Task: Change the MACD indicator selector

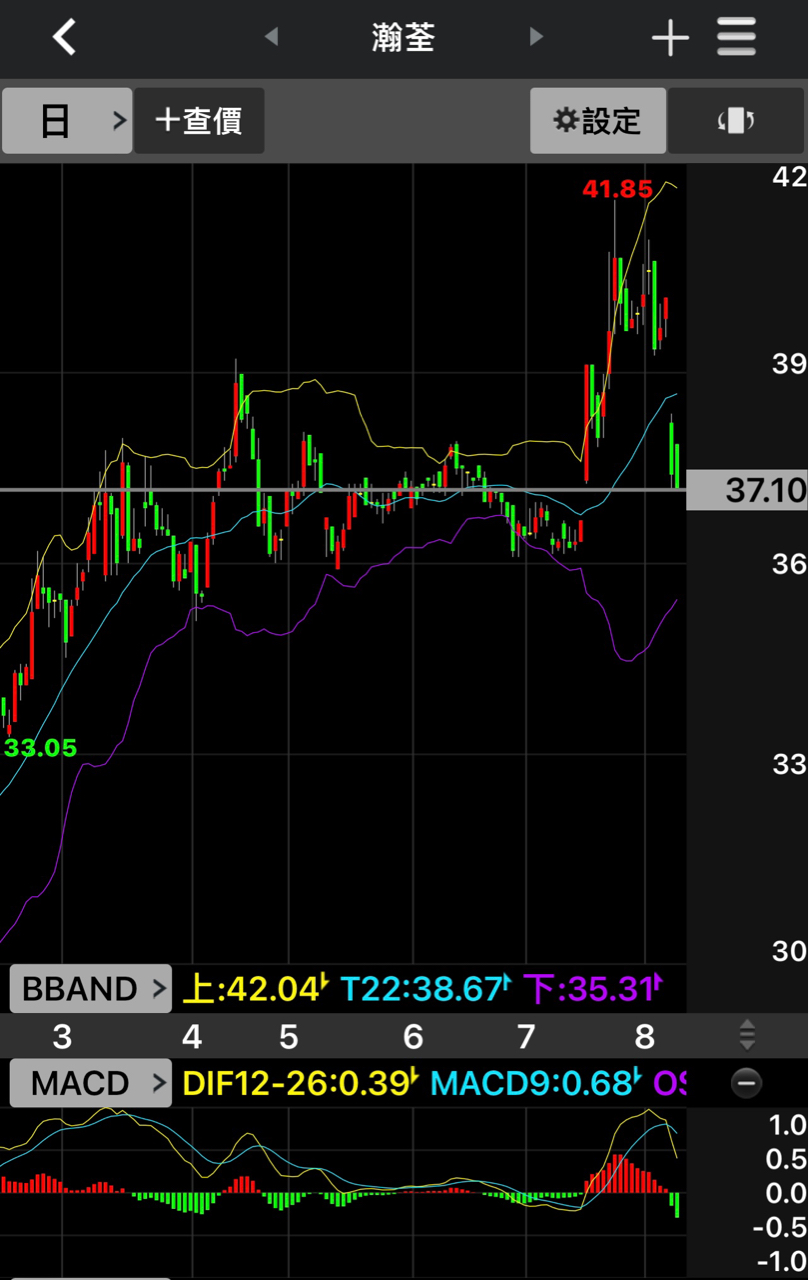Action: coord(90,1083)
